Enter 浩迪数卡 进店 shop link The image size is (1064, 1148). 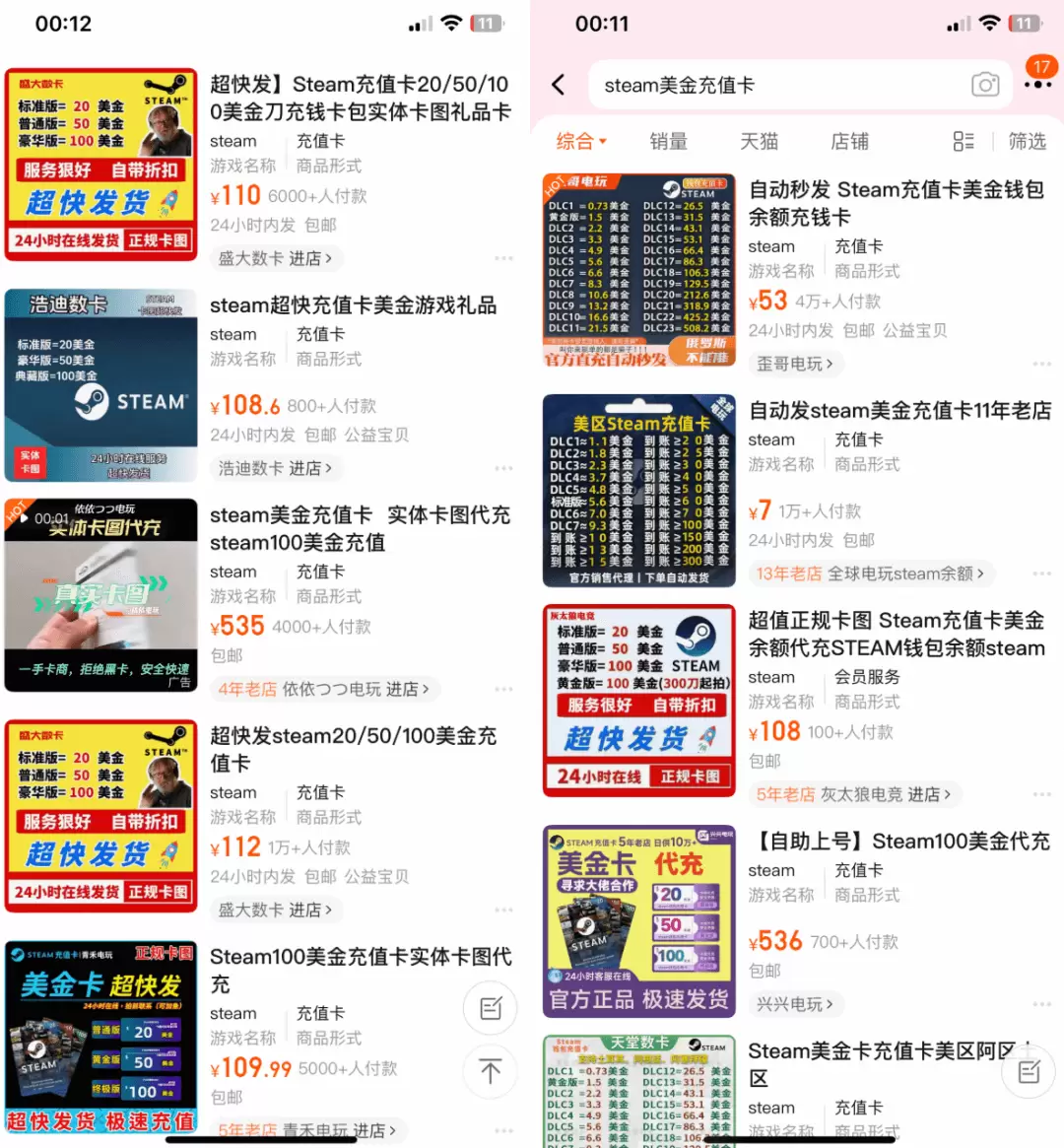tap(275, 468)
